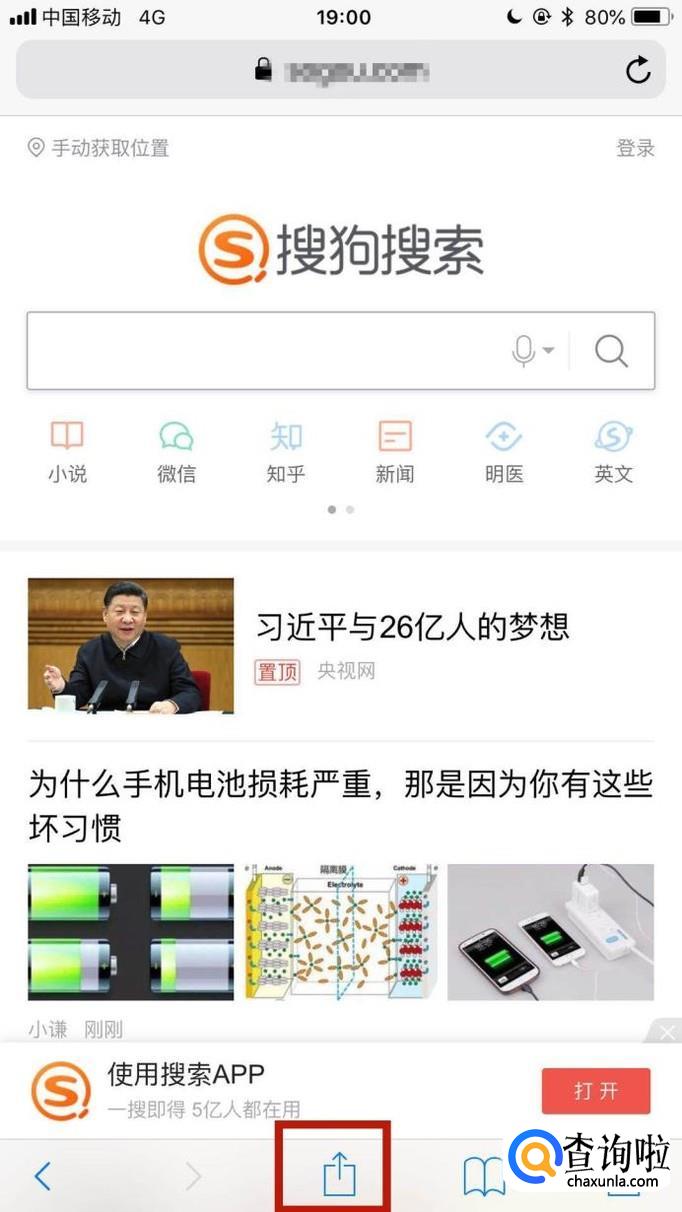This screenshot has width=682, height=1212.
Task: Start voice search with microphone icon
Action: (x=525, y=351)
